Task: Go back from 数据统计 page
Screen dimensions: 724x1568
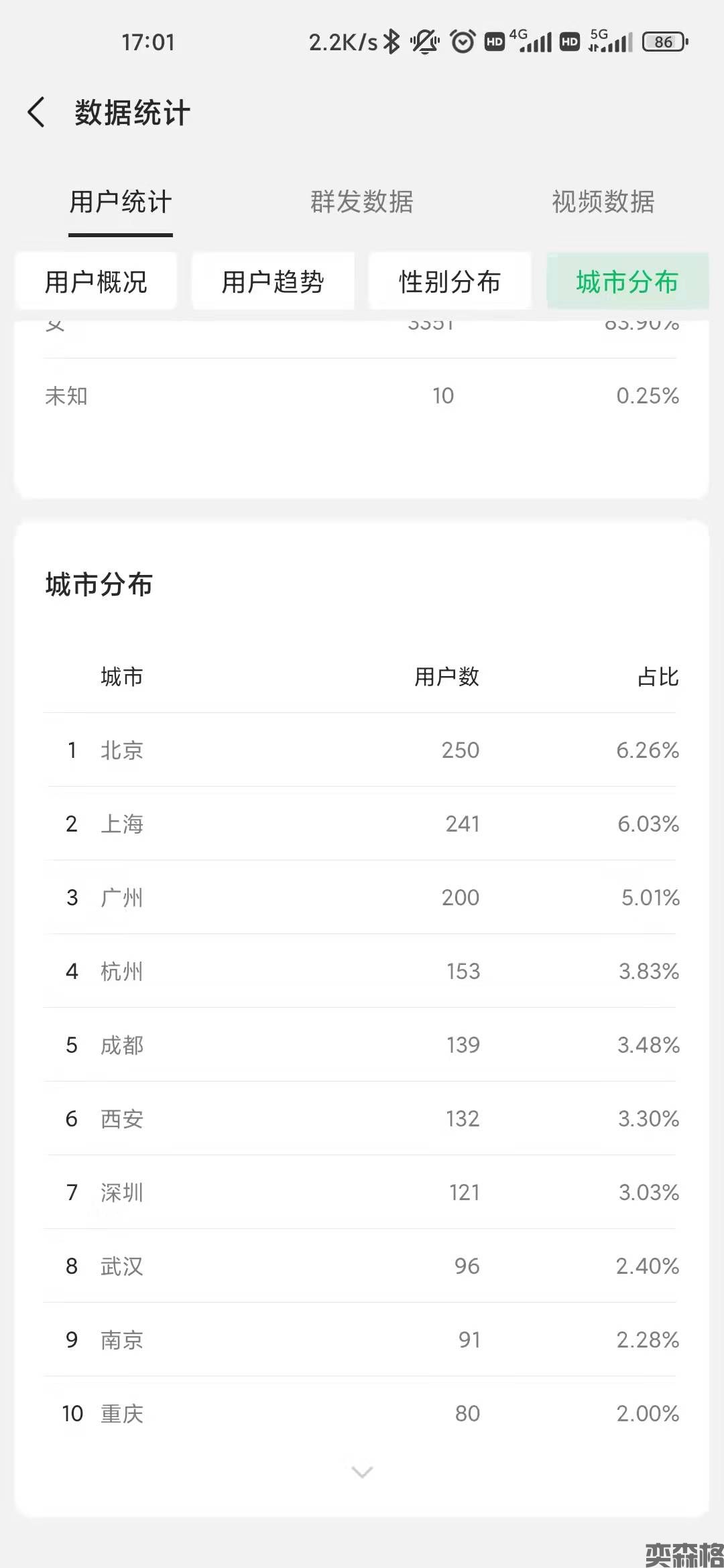Action: [x=38, y=112]
